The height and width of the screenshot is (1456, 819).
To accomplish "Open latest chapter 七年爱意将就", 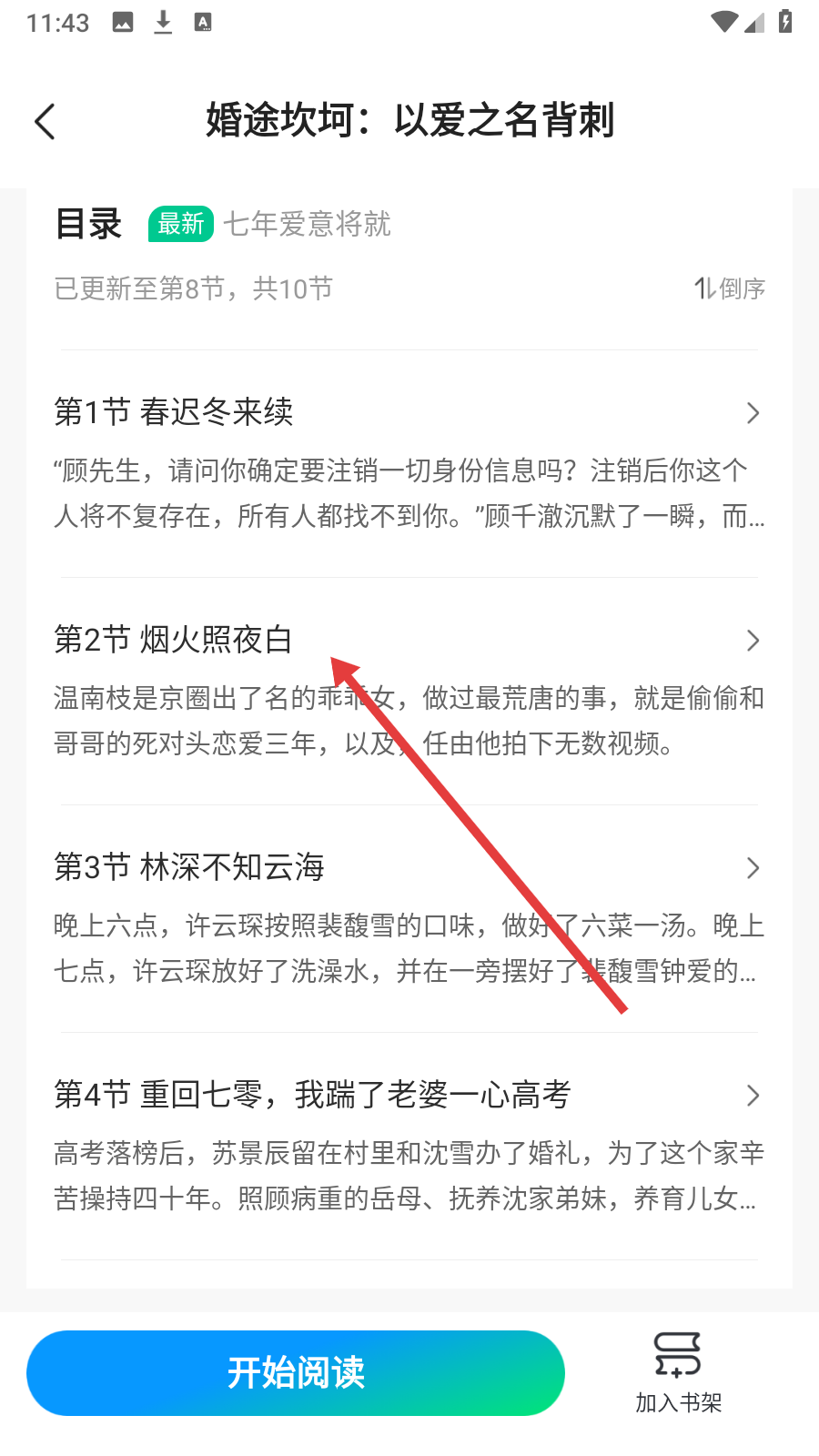I will click(307, 224).
